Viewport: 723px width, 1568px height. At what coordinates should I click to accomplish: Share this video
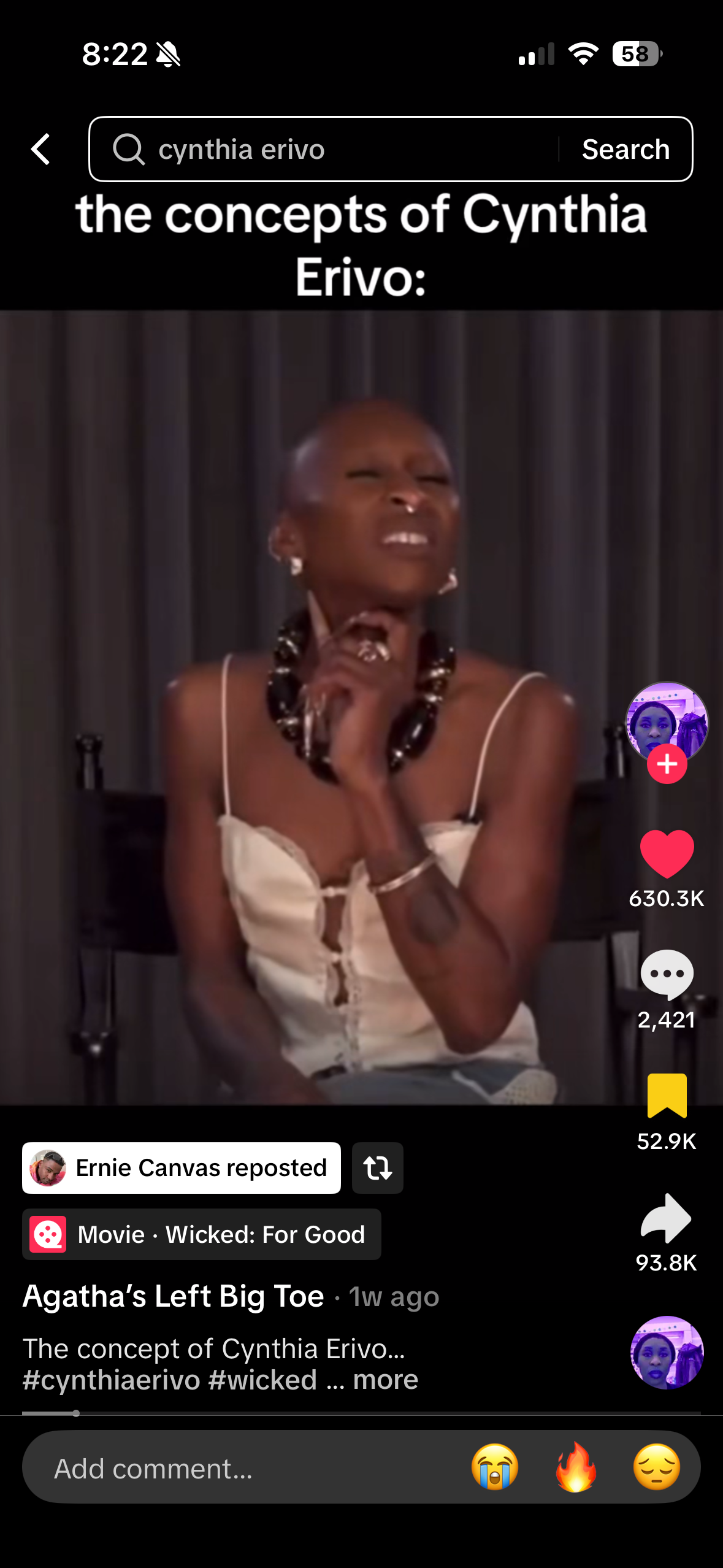[x=667, y=1218]
